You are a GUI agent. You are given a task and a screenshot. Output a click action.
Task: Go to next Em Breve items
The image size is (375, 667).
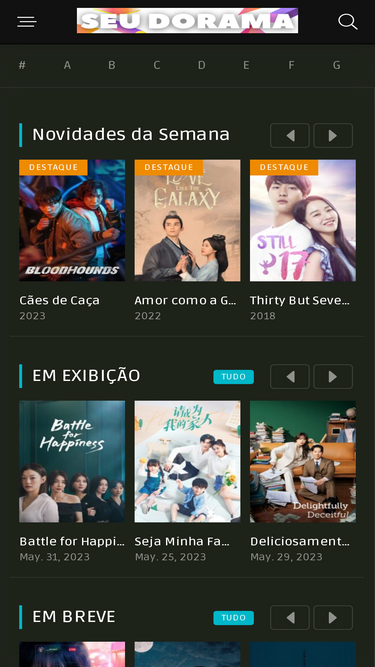tap(333, 618)
